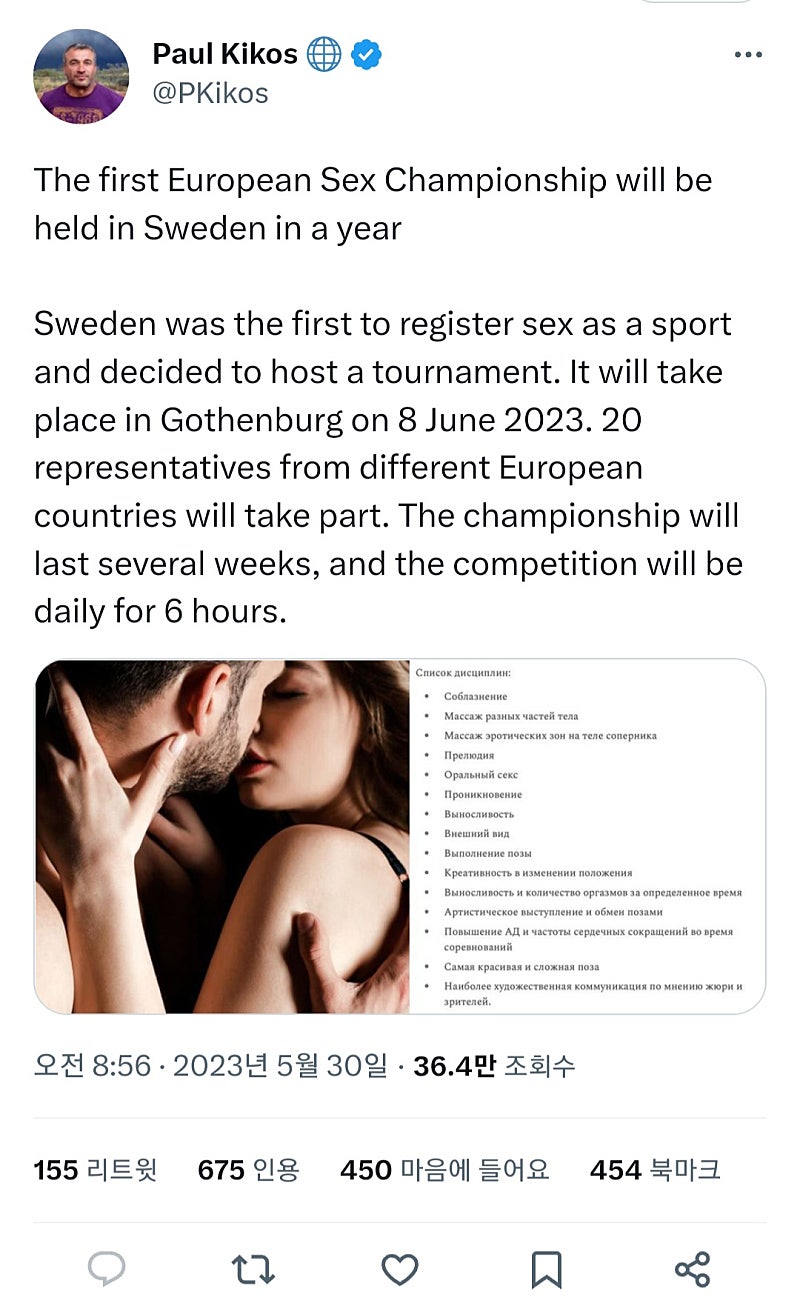Share this tweet
This screenshot has height=1314, width=800.
pyautogui.click(x=692, y=1269)
